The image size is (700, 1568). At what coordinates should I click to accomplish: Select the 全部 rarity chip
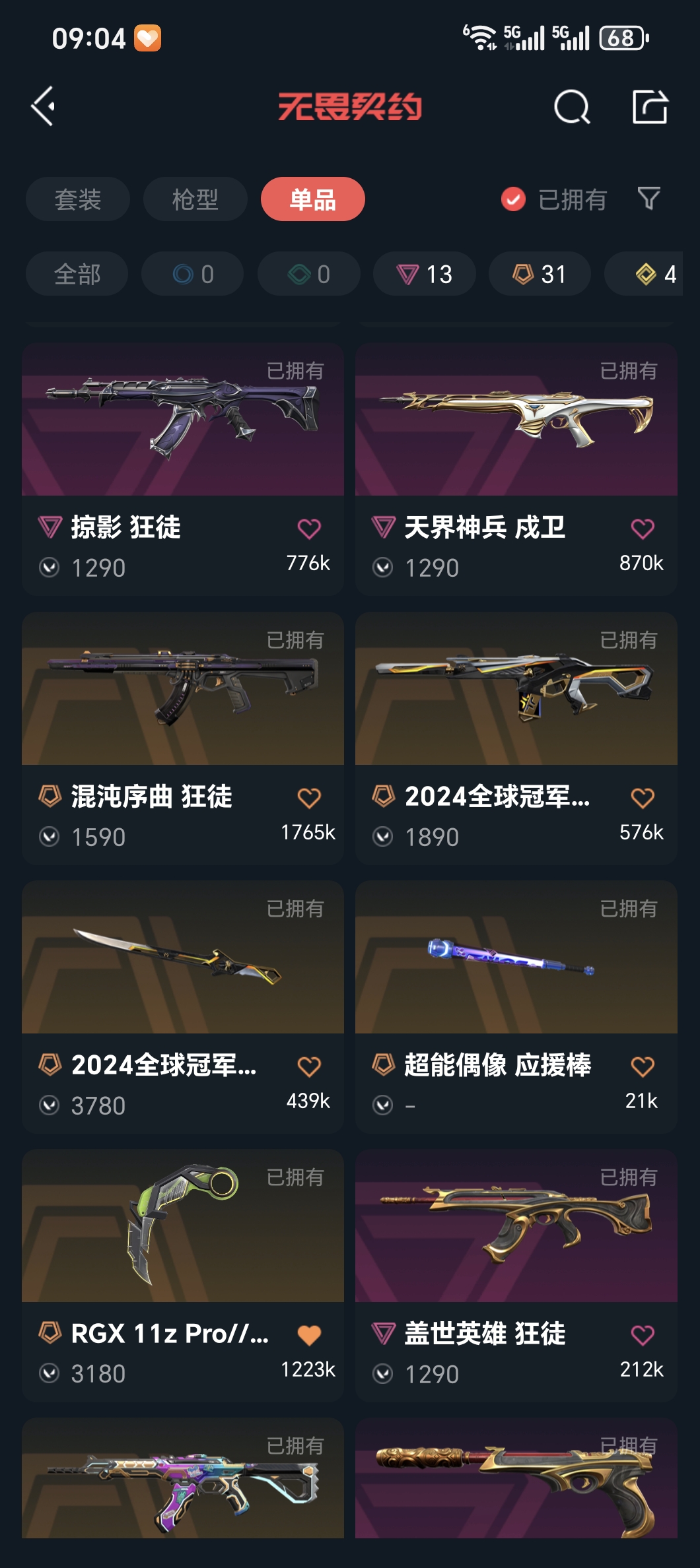click(x=77, y=274)
